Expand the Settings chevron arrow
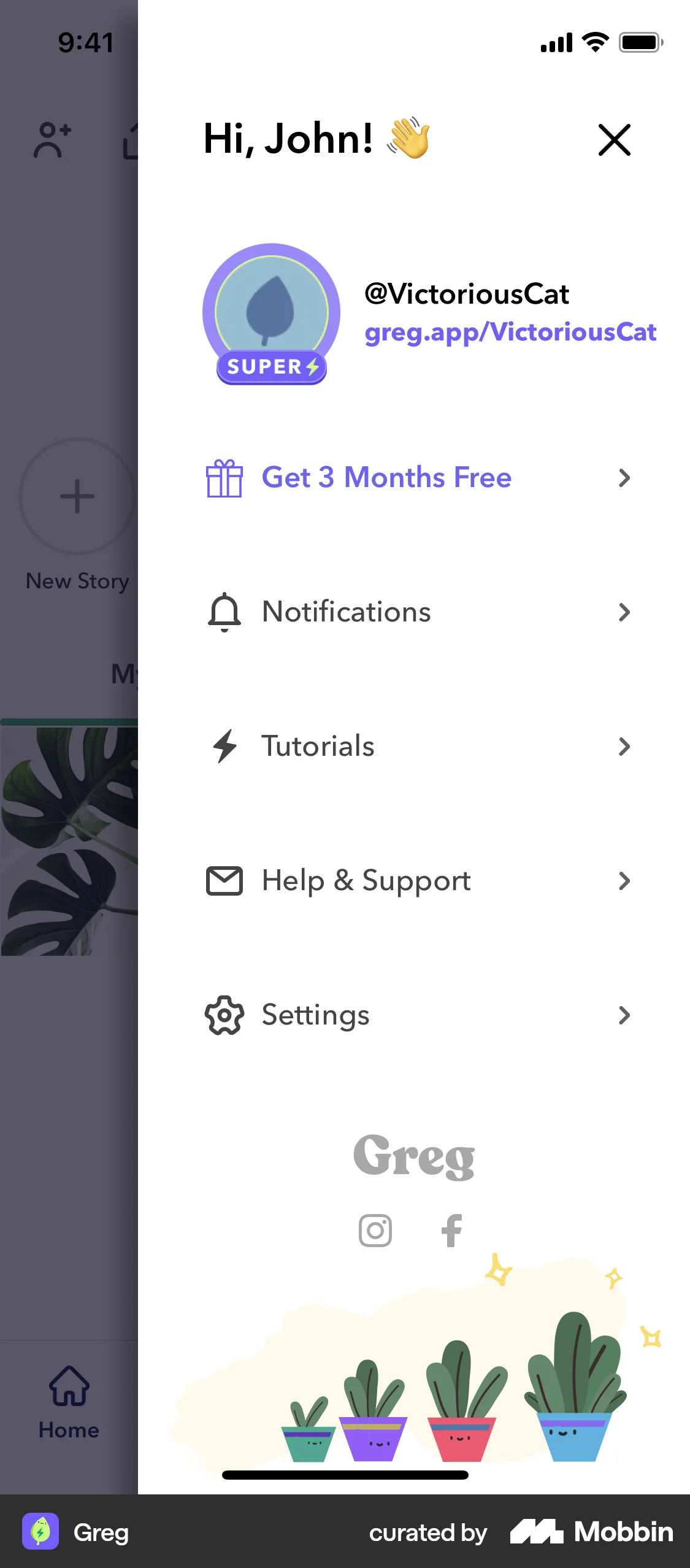The height and width of the screenshot is (1568, 690). [x=624, y=1015]
